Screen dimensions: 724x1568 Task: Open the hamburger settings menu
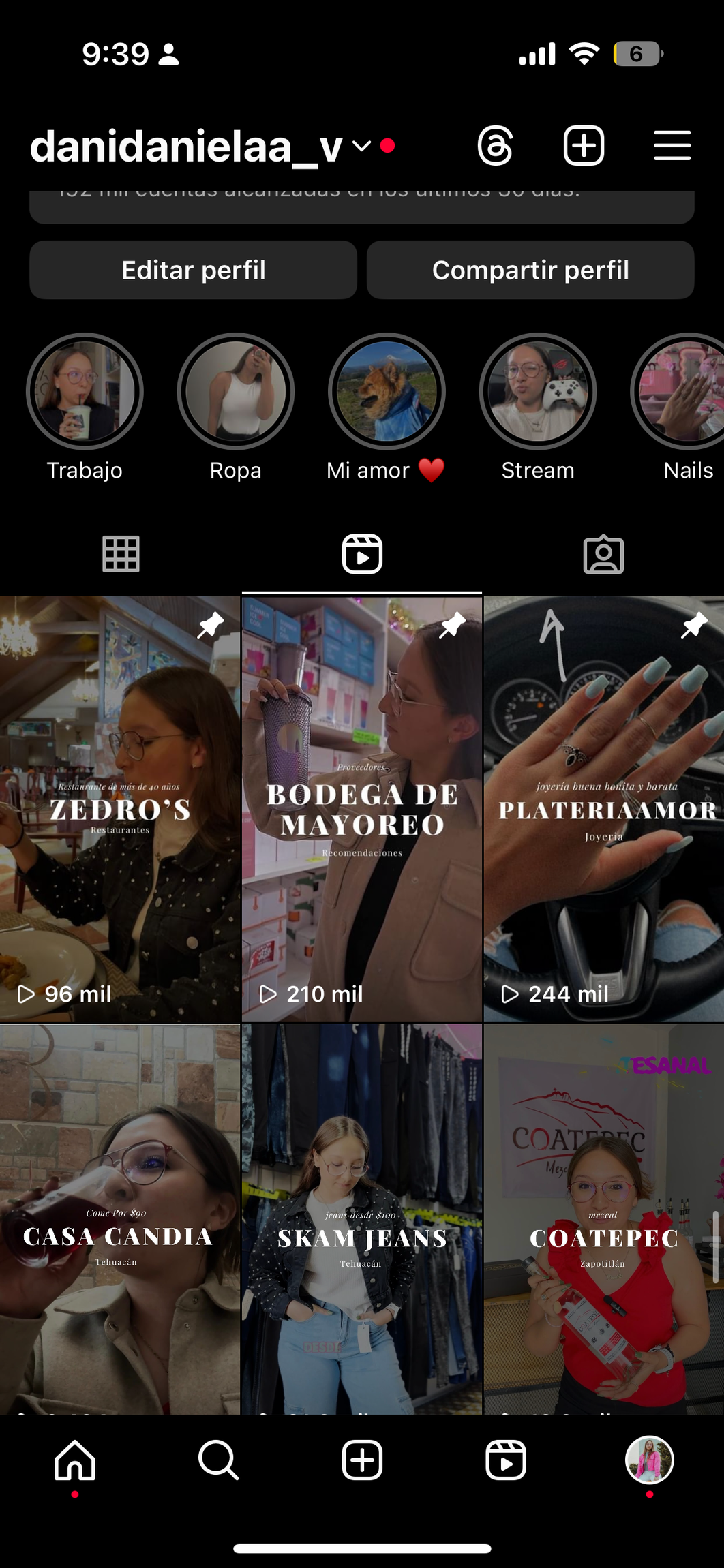[672, 146]
